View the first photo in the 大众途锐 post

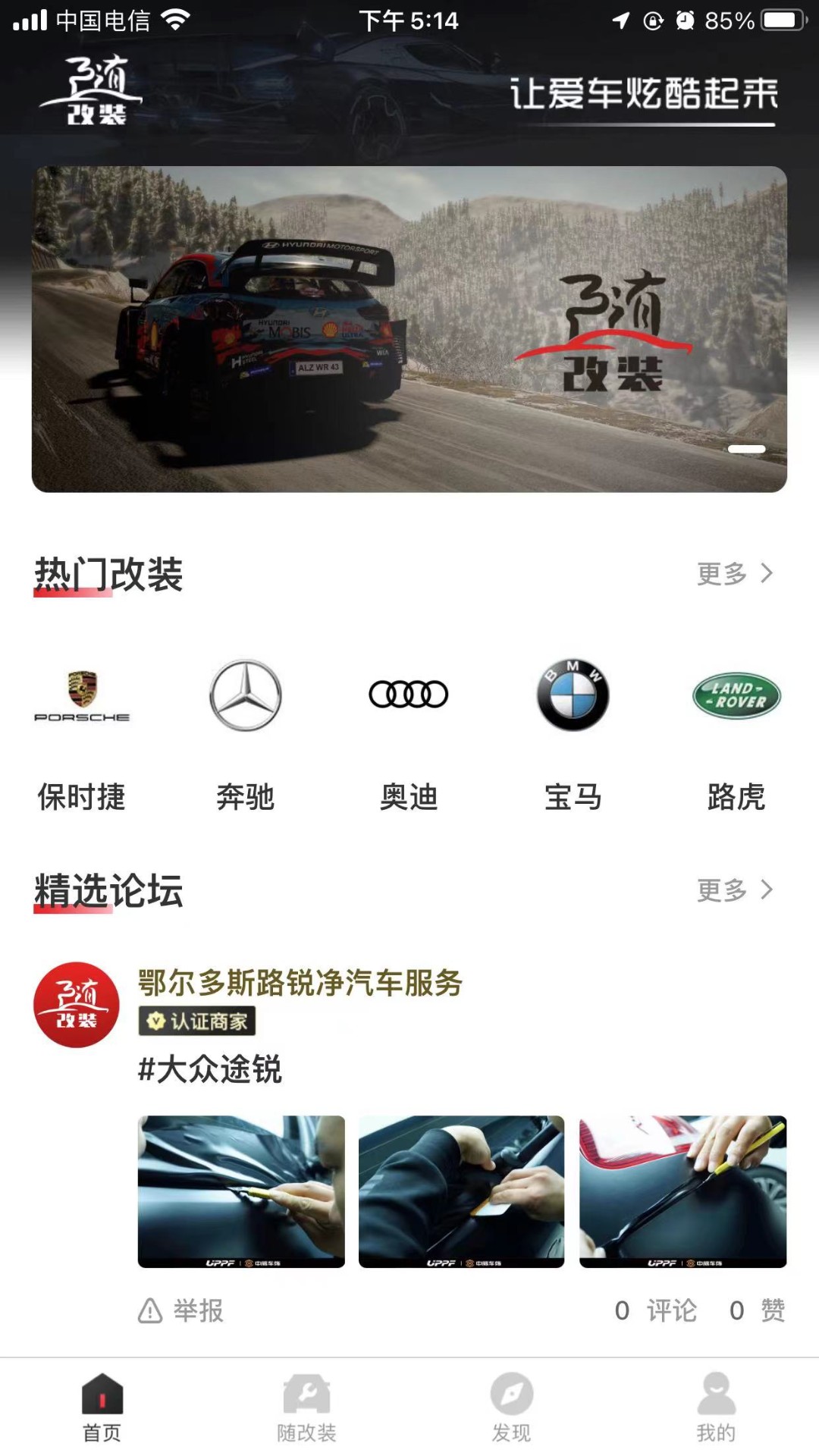pos(241,1191)
